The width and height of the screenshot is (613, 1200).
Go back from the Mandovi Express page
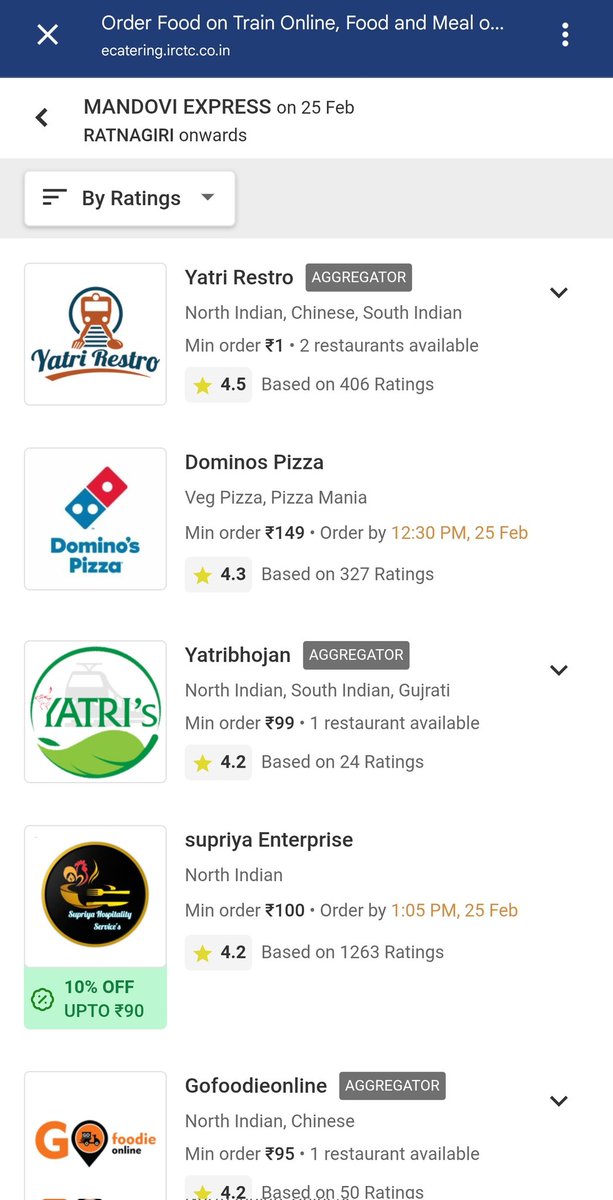point(41,118)
